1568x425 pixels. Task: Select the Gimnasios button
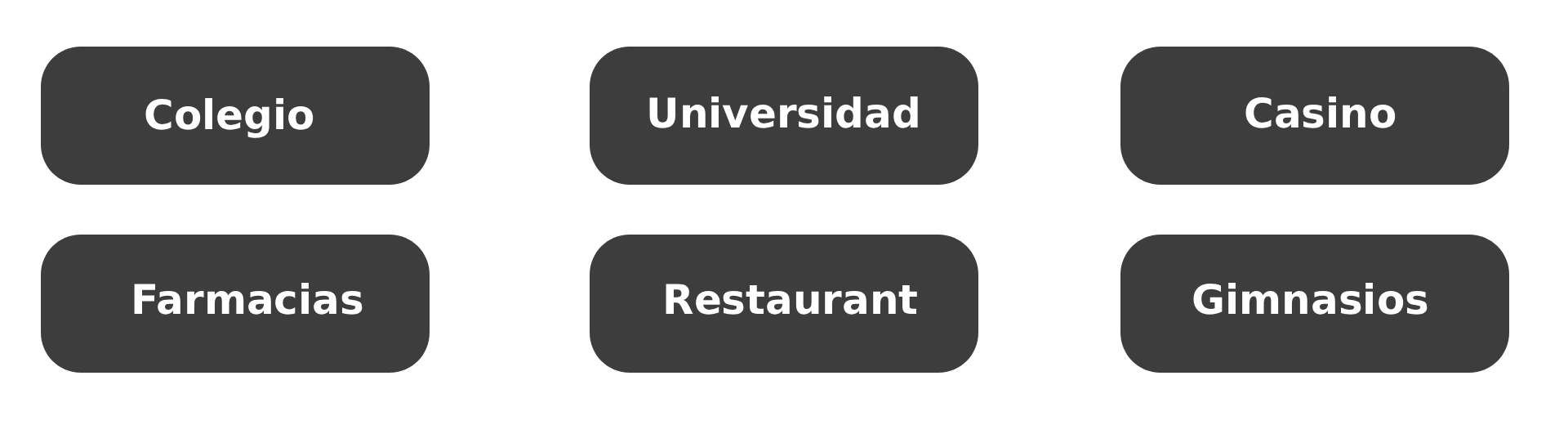(1315, 303)
